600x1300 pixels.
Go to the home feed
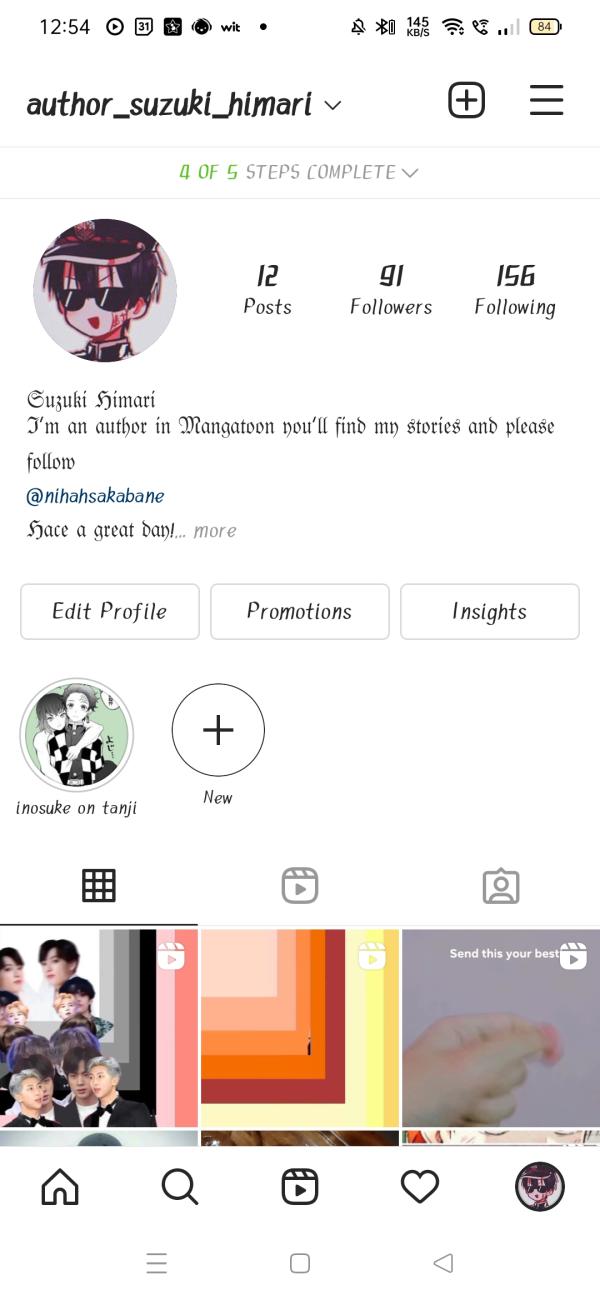[60, 1187]
